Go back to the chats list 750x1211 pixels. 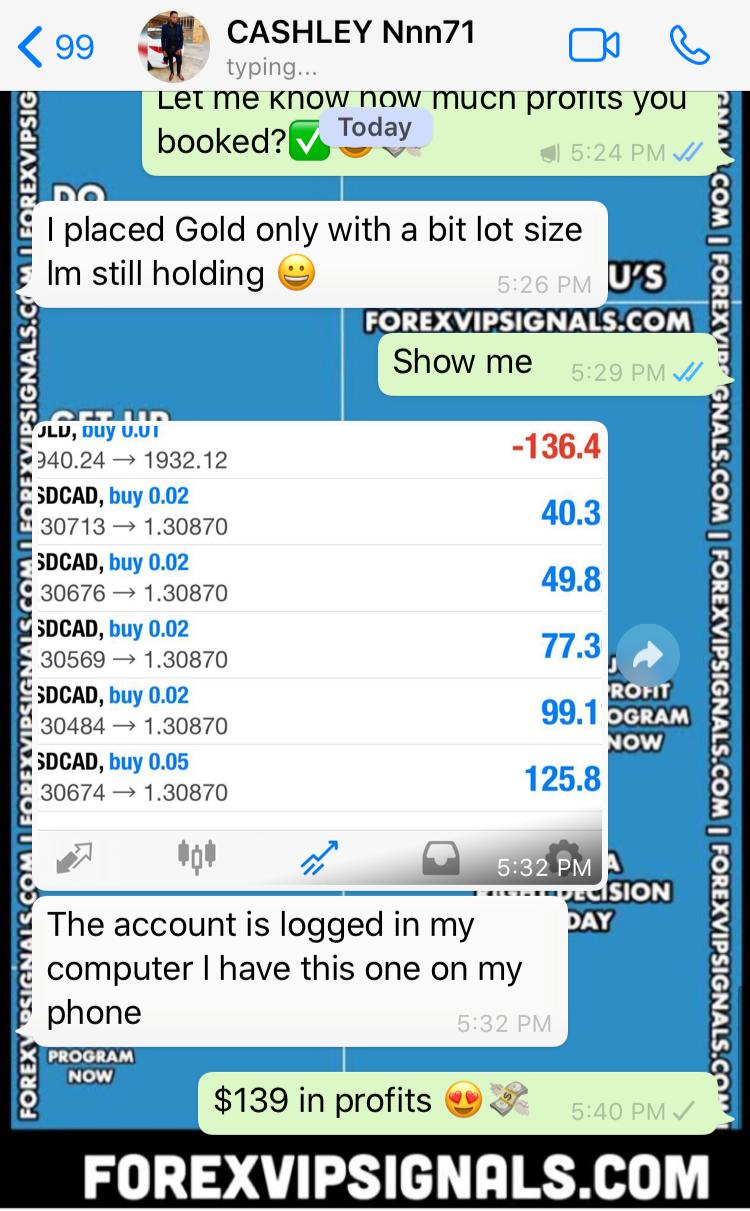tap(55, 46)
